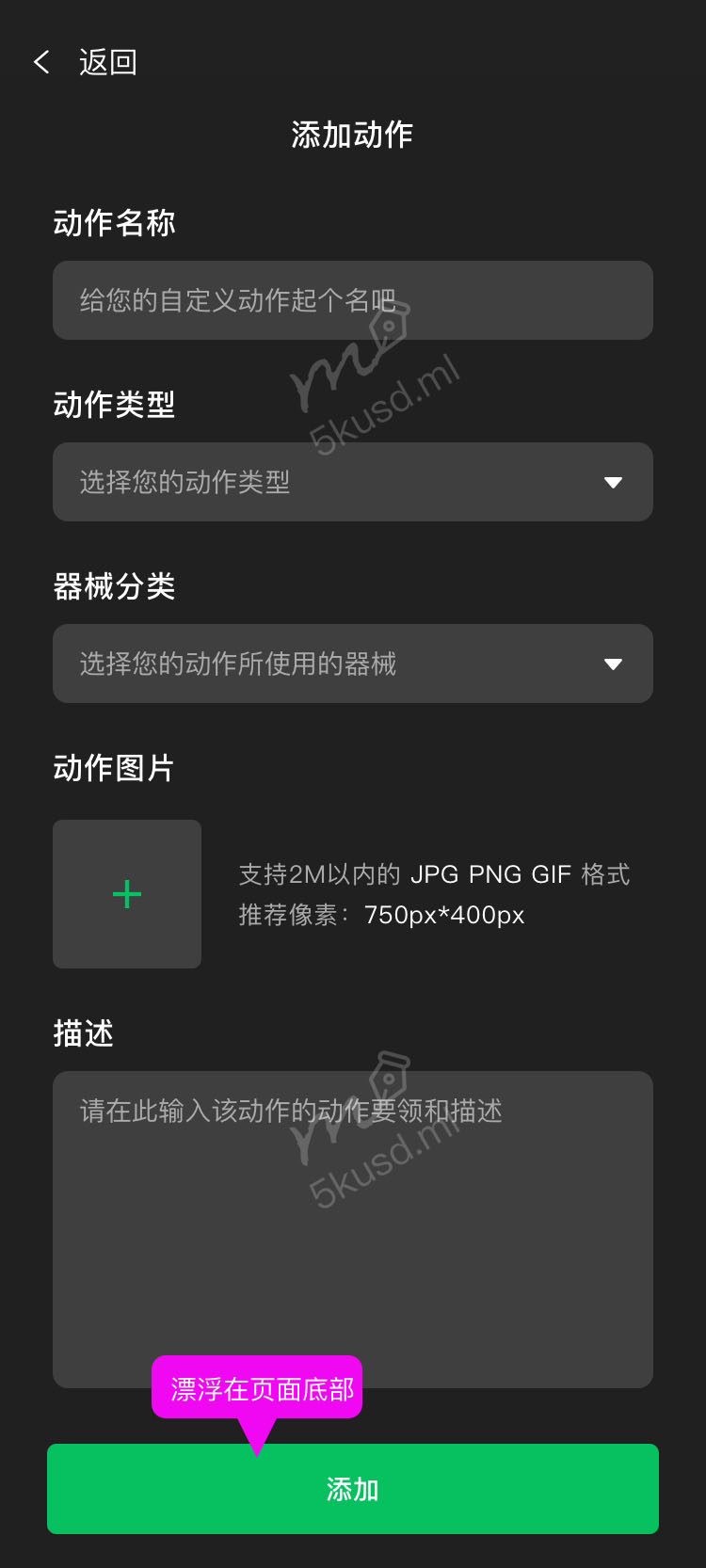The width and height of the screenshot is (706, 1568).
Task: Focus the 动作名称 name input field
Action: (x=352, y=300)
